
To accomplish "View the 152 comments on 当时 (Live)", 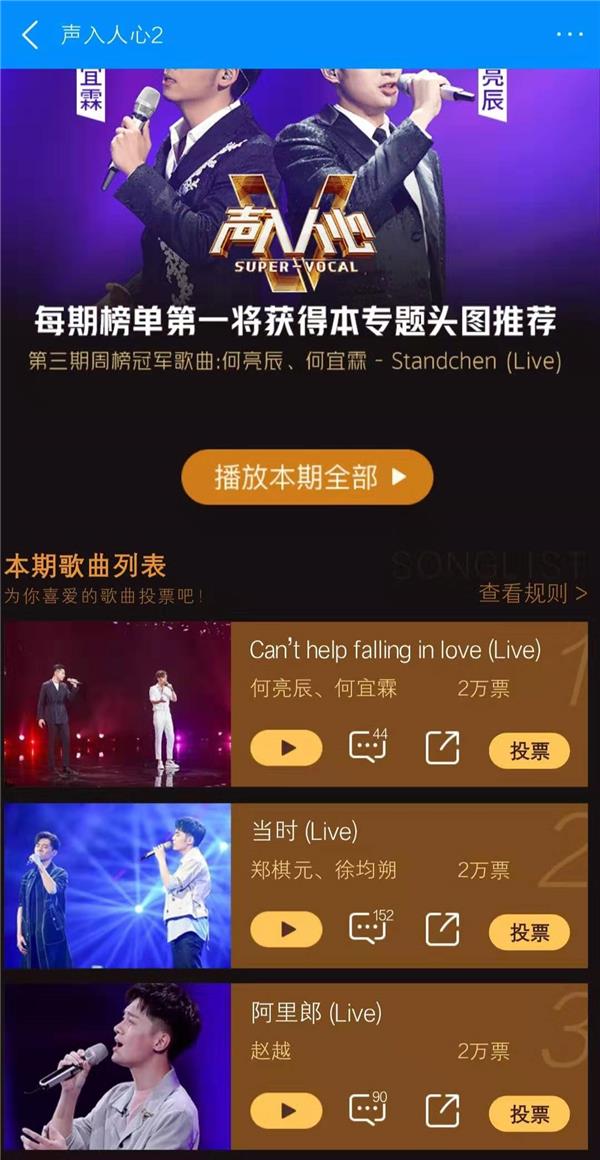I will [x=367, y=928].
